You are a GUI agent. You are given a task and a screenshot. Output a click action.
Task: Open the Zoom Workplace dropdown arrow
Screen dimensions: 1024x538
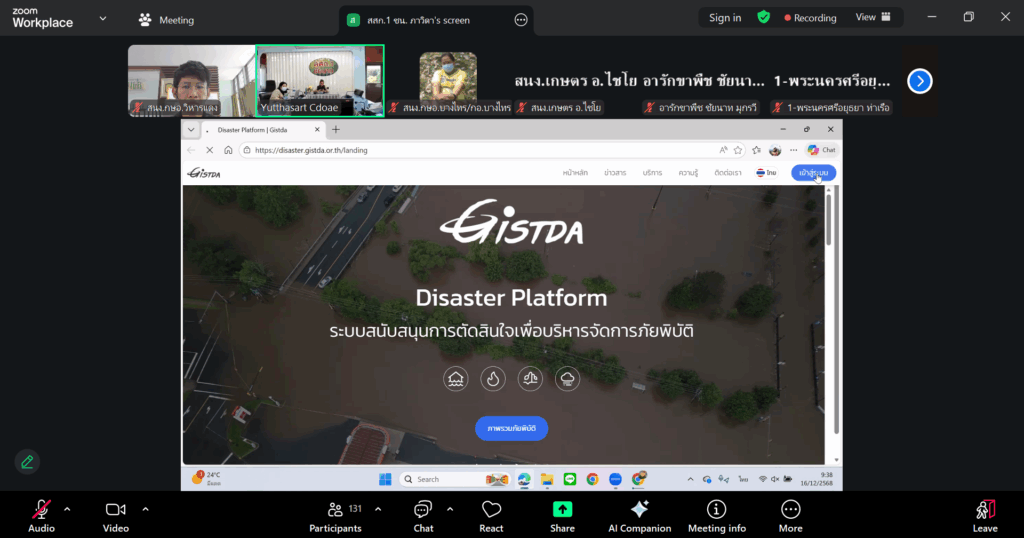[103, 19]
